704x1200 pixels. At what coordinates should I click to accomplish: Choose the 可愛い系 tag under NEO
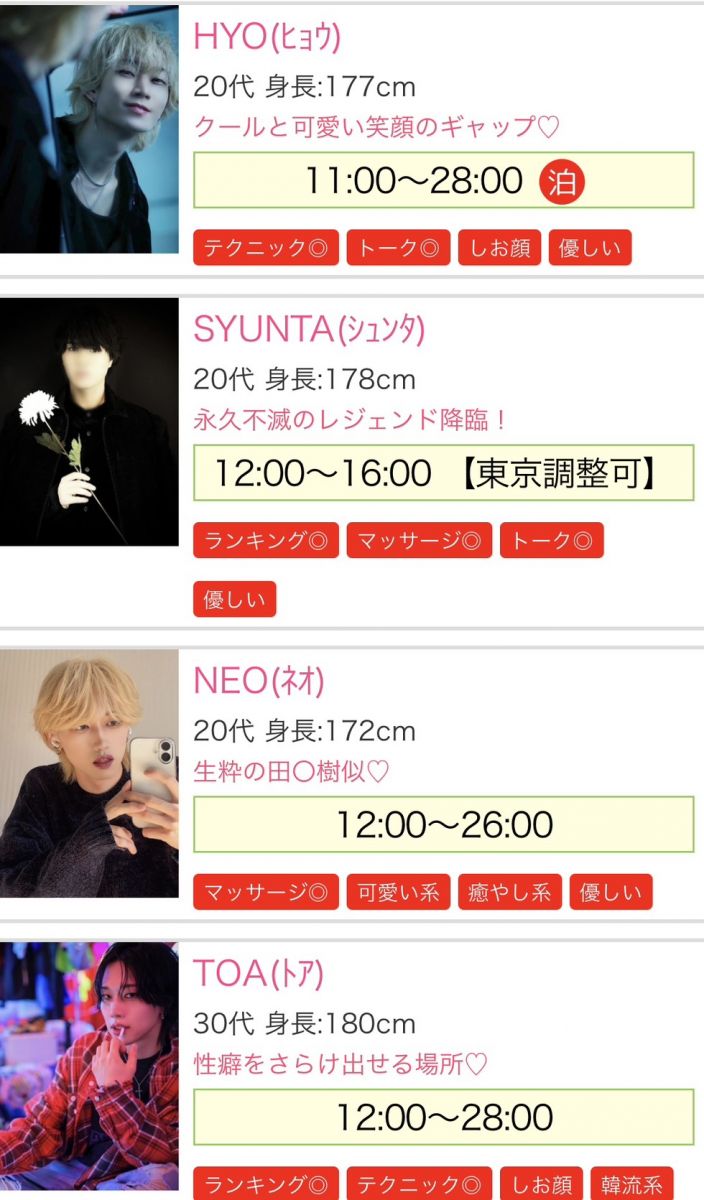399,892
